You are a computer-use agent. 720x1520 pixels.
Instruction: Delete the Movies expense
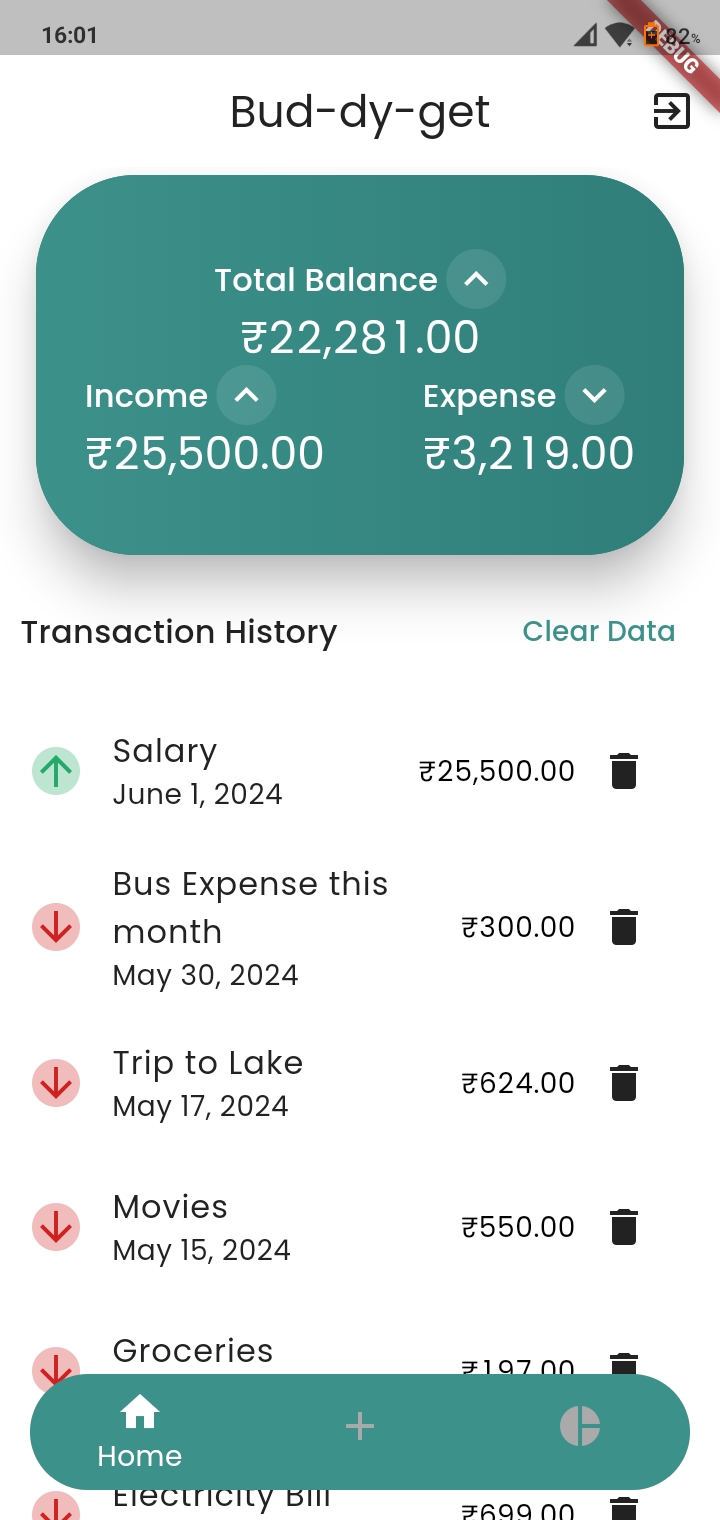623,1227
